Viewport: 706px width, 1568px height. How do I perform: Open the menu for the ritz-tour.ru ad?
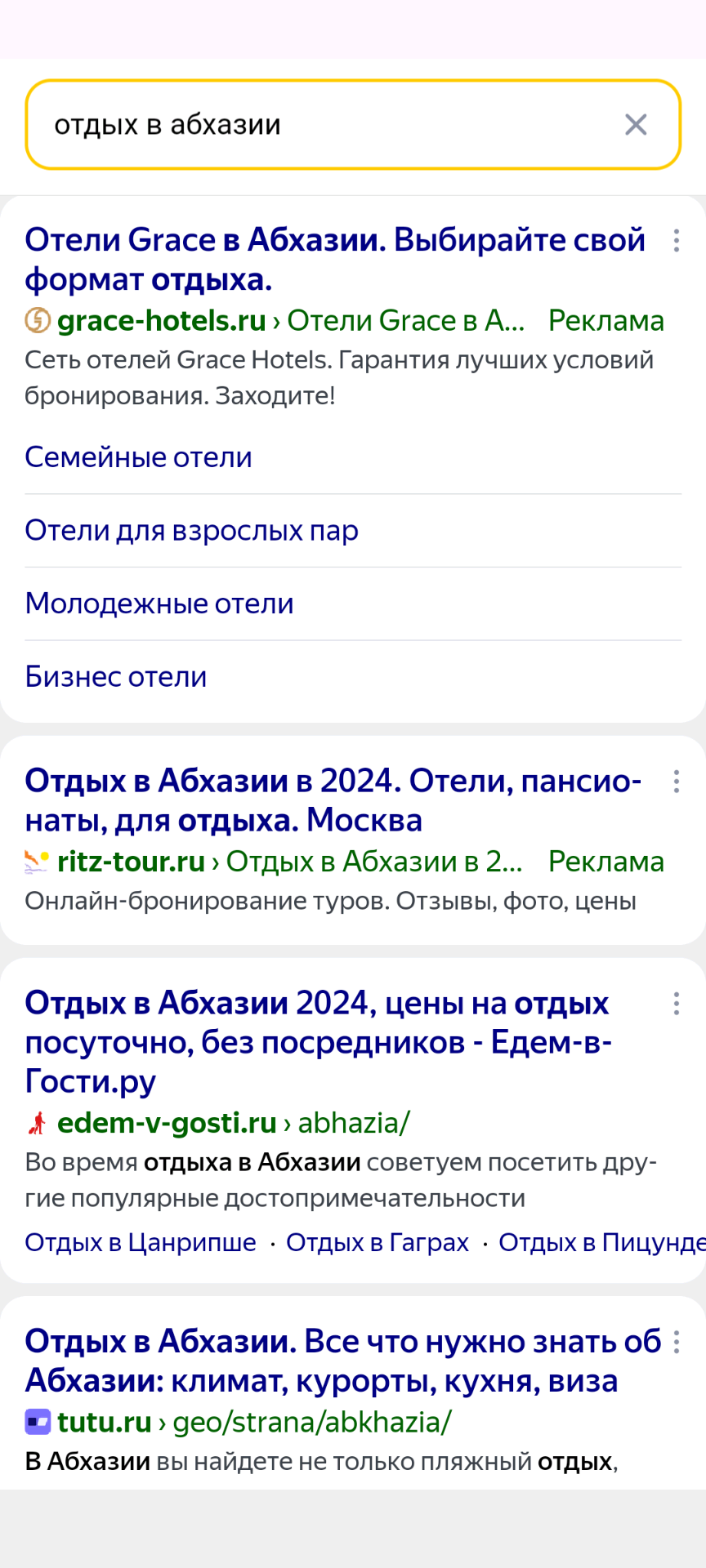coord(677,782)
